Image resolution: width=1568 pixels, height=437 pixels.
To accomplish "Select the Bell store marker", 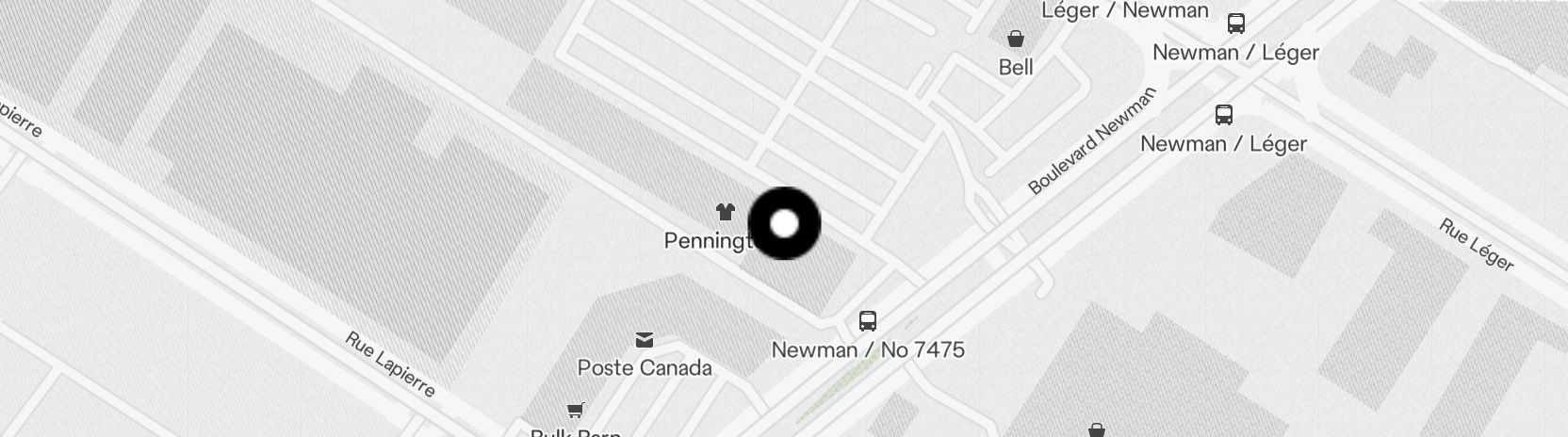I will (1016, 40).
